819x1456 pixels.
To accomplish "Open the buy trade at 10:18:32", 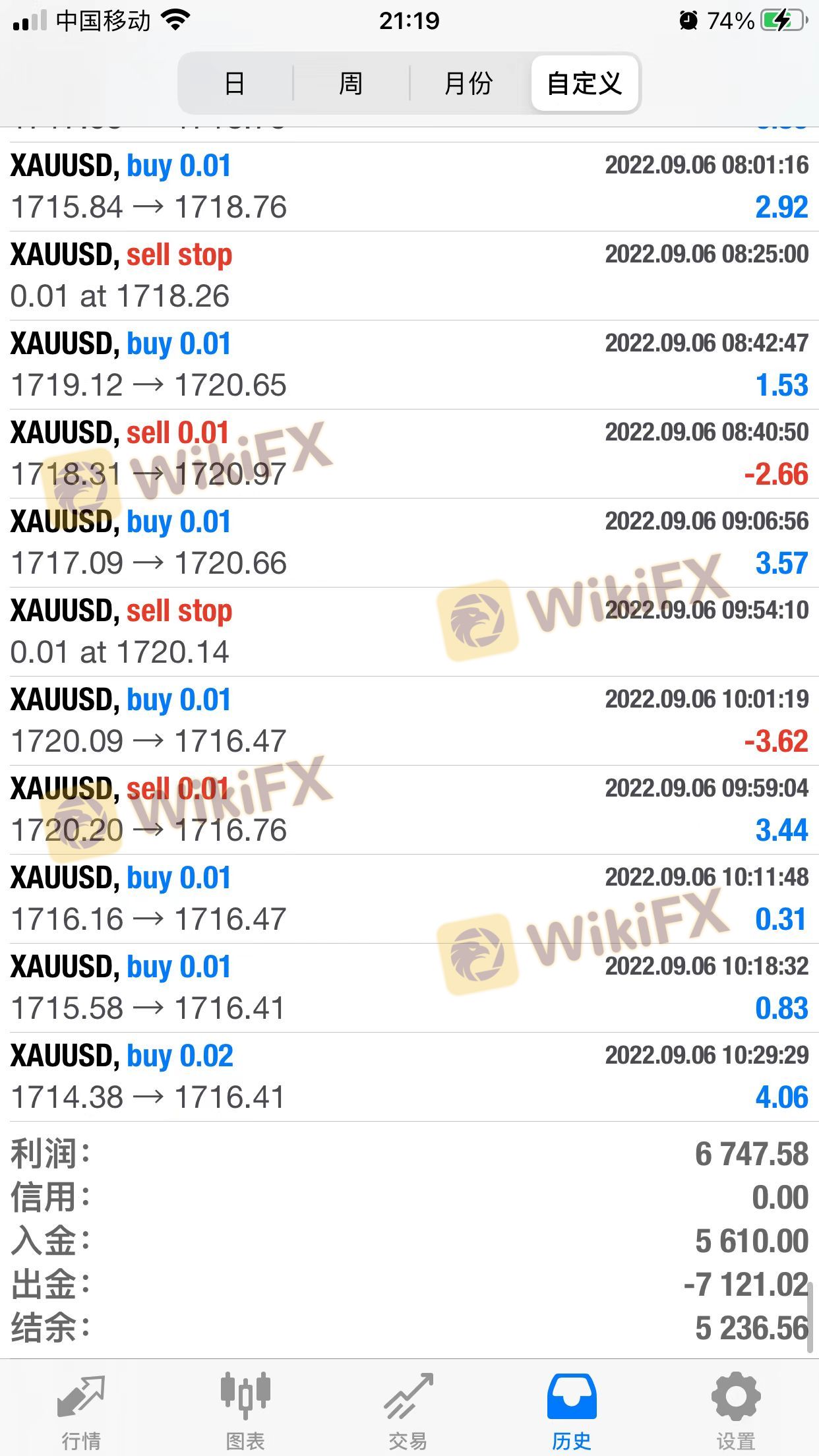I will click(x=409, y=988).
